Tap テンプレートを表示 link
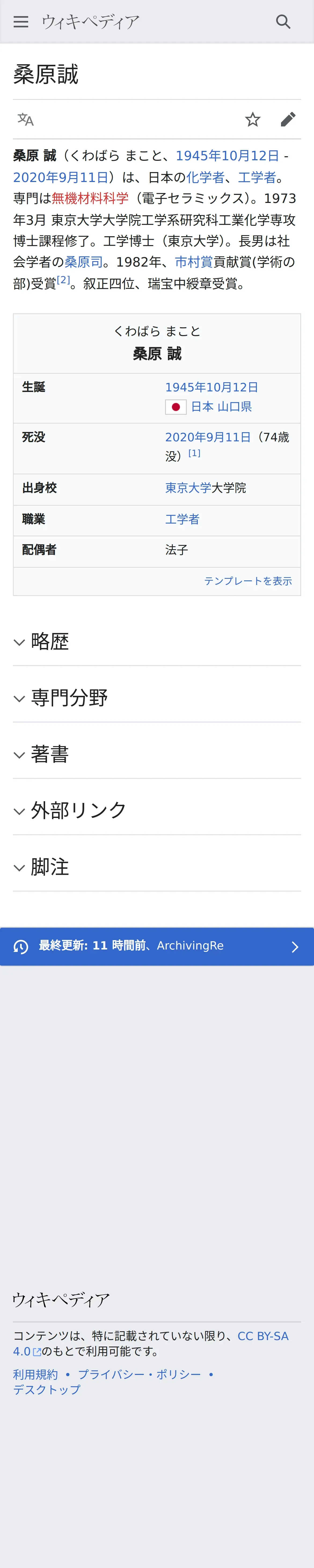The width and height of the screenshot is (314, 1568). 248,581
